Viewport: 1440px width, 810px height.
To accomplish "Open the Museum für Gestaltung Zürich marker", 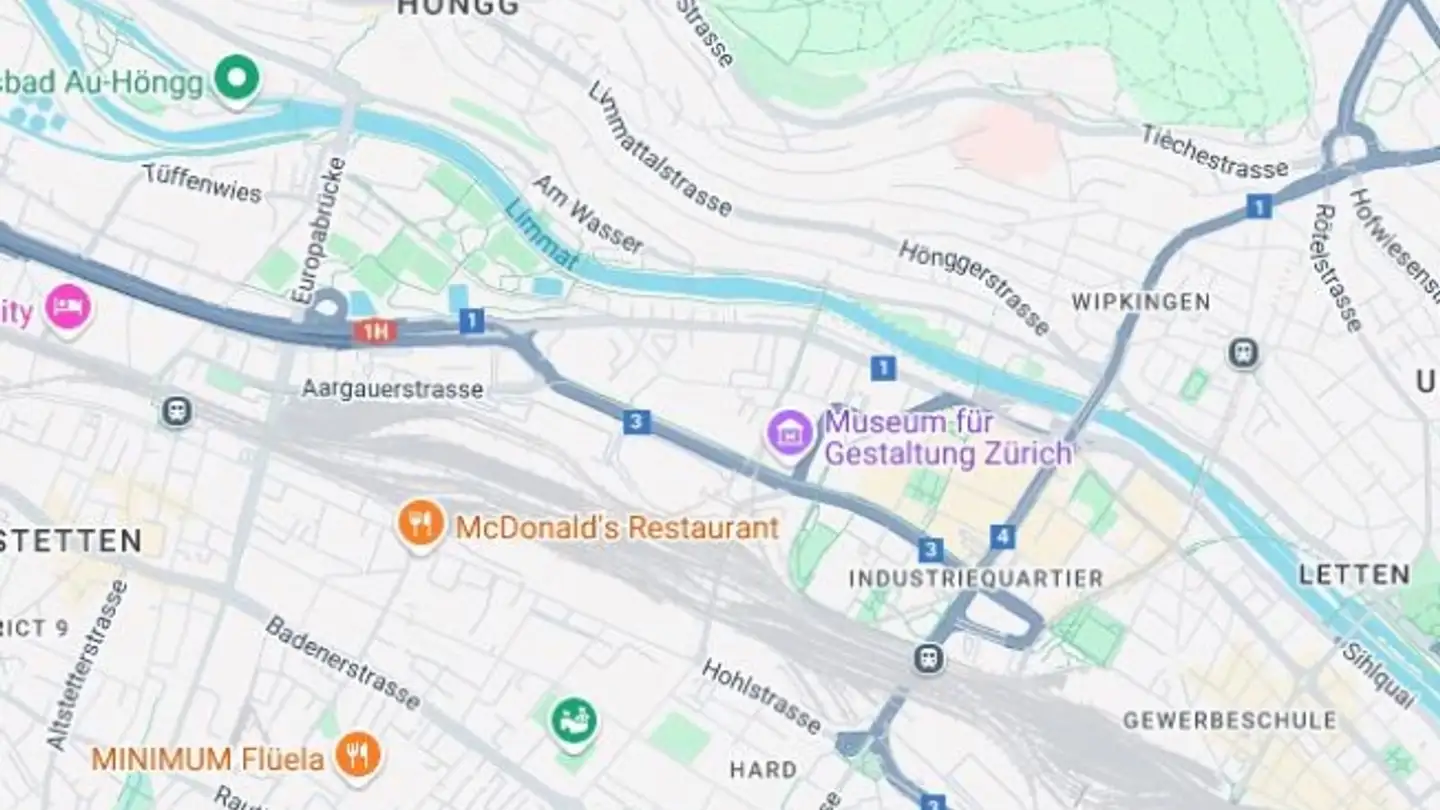I will click(790, 432).
